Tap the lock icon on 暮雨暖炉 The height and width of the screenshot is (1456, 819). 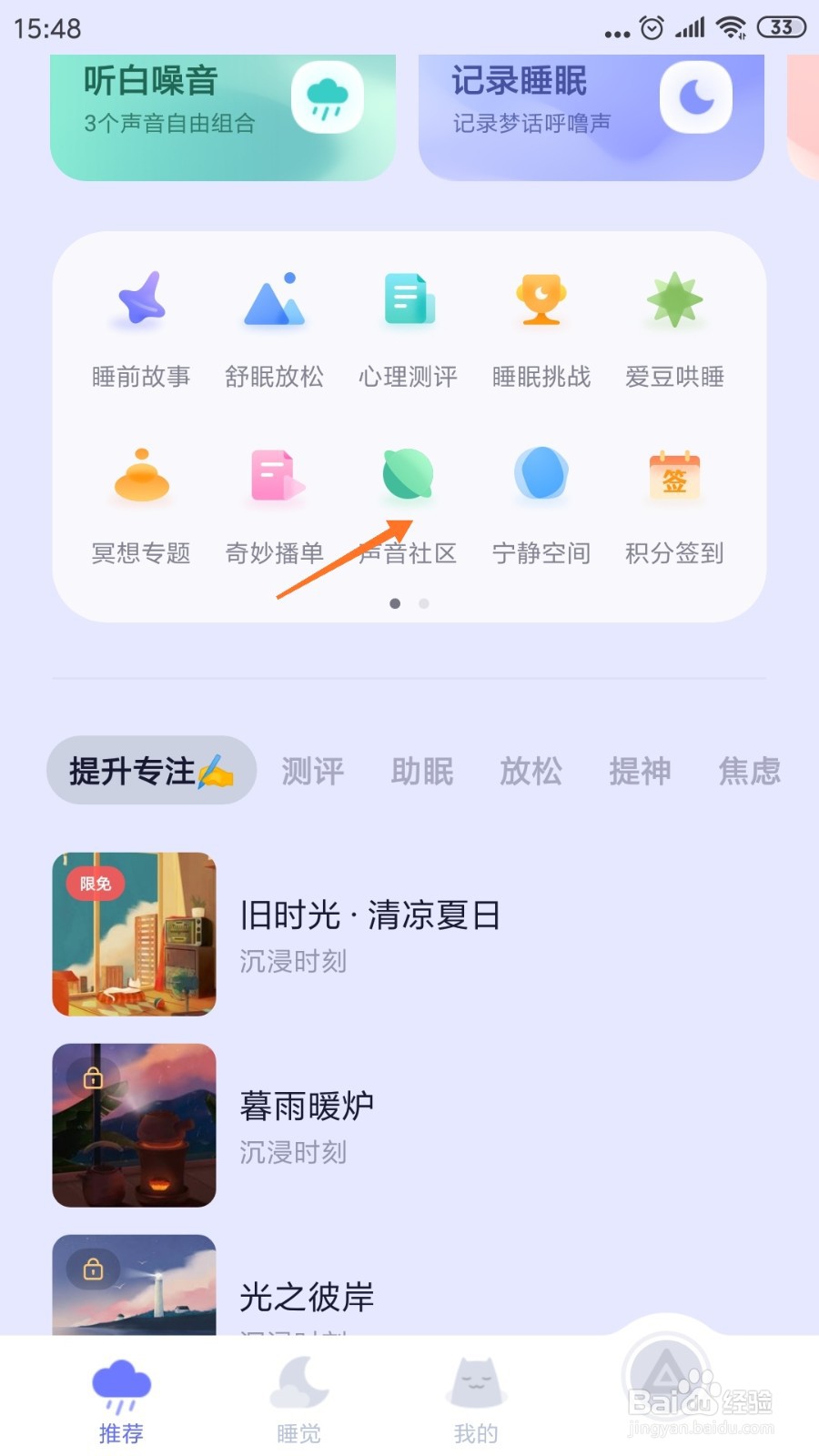[x=93, y=1080]
